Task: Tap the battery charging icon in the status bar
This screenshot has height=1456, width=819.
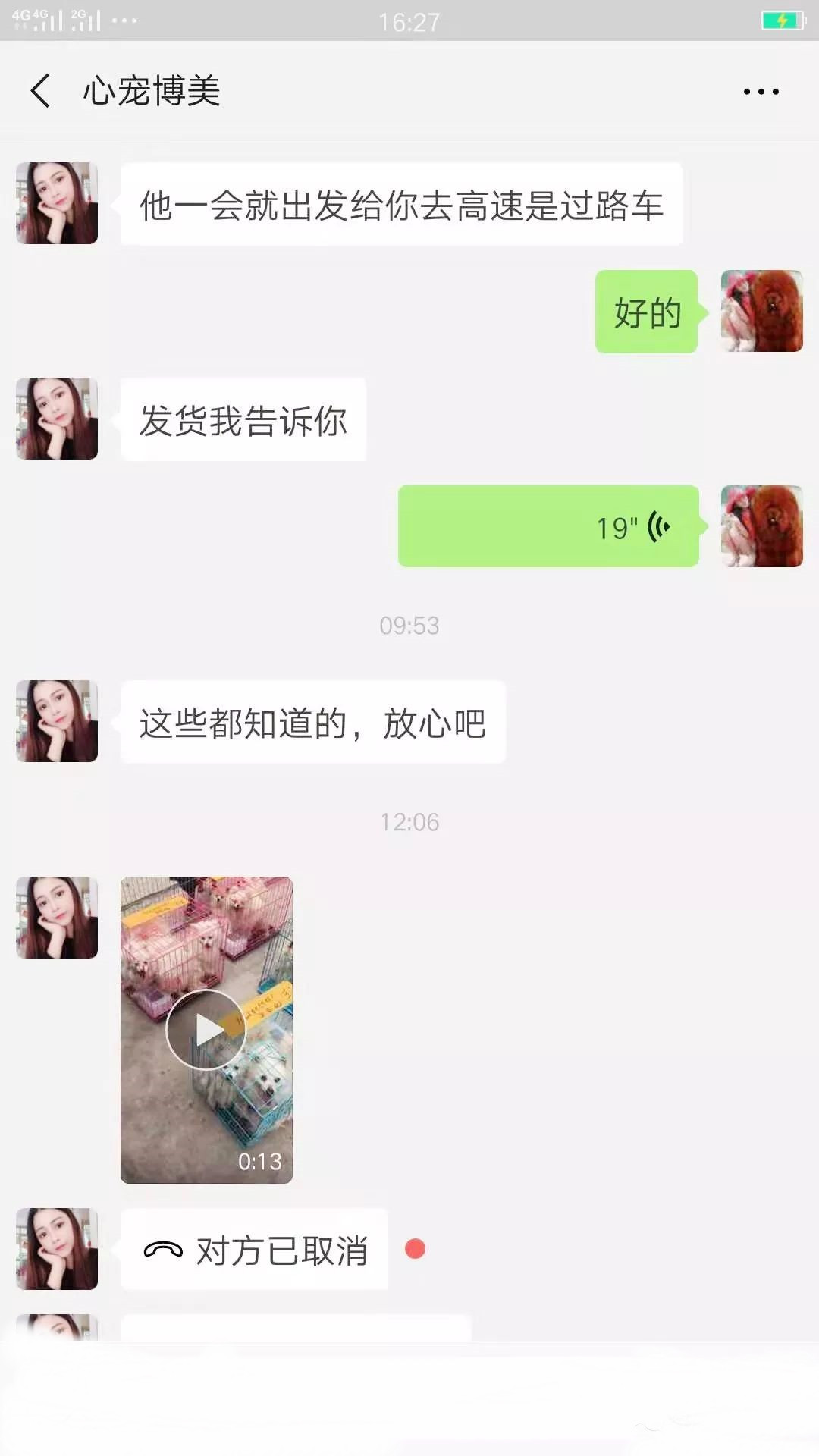Action: 783,18
